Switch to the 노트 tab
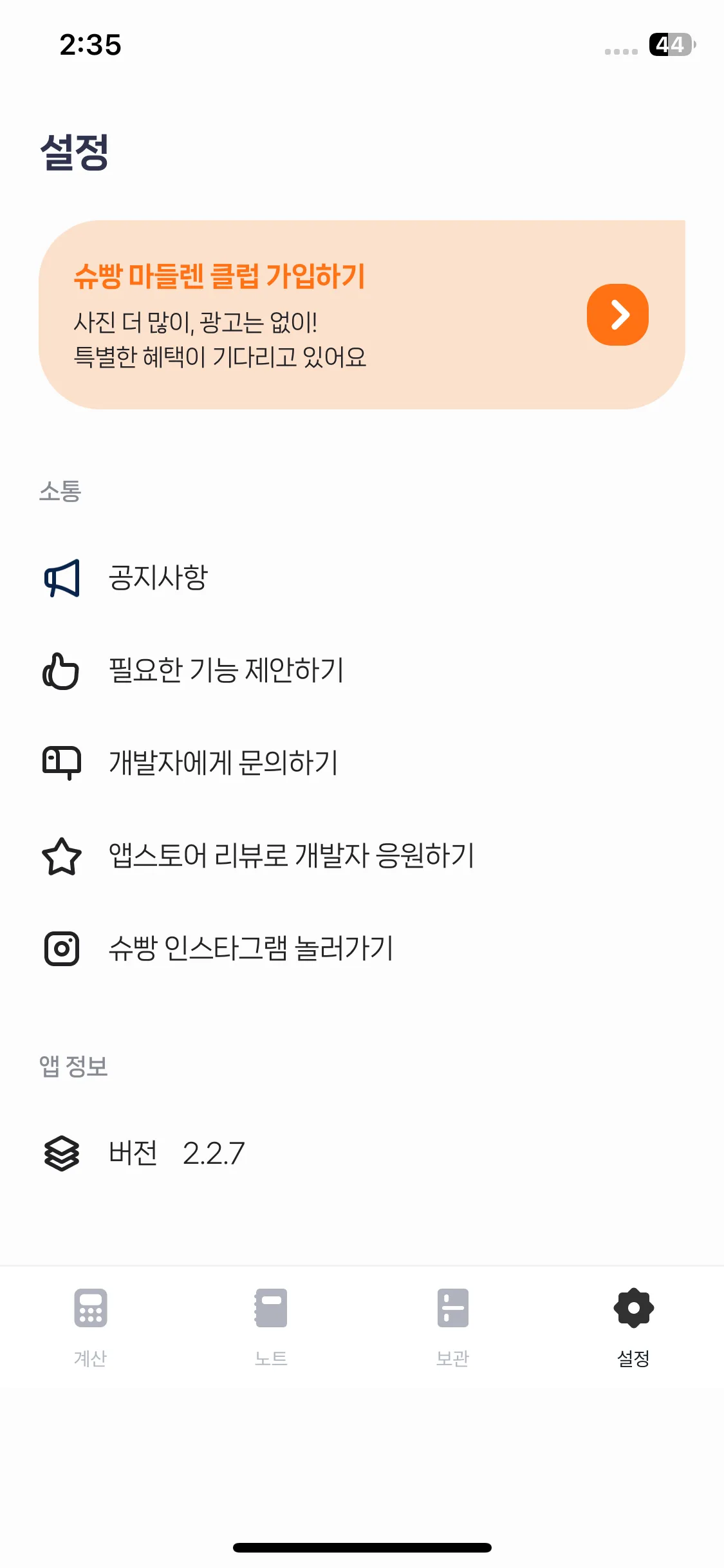The image size is (724, 1568). (271, 1326)
